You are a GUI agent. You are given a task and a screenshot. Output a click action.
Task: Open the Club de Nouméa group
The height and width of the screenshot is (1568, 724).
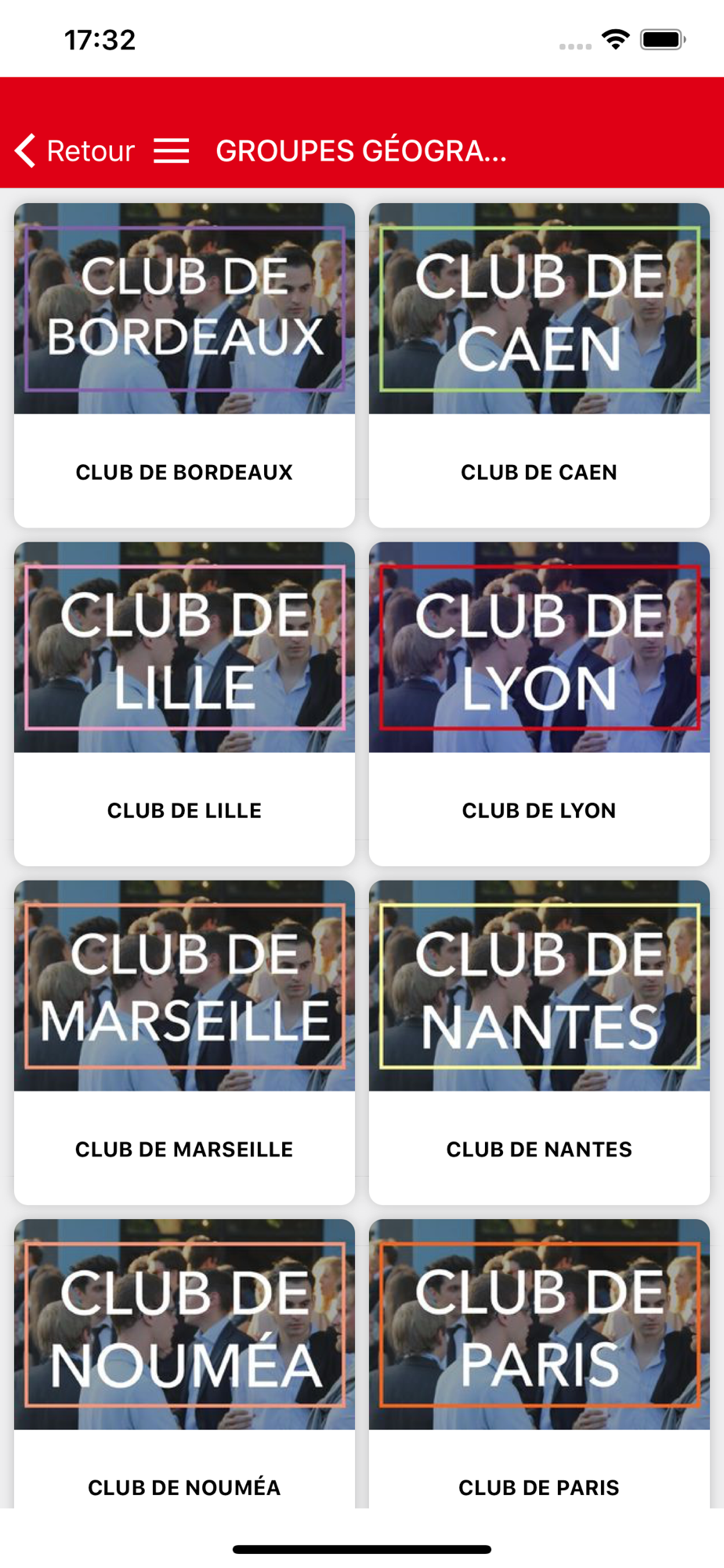[x=184, y=1364]
